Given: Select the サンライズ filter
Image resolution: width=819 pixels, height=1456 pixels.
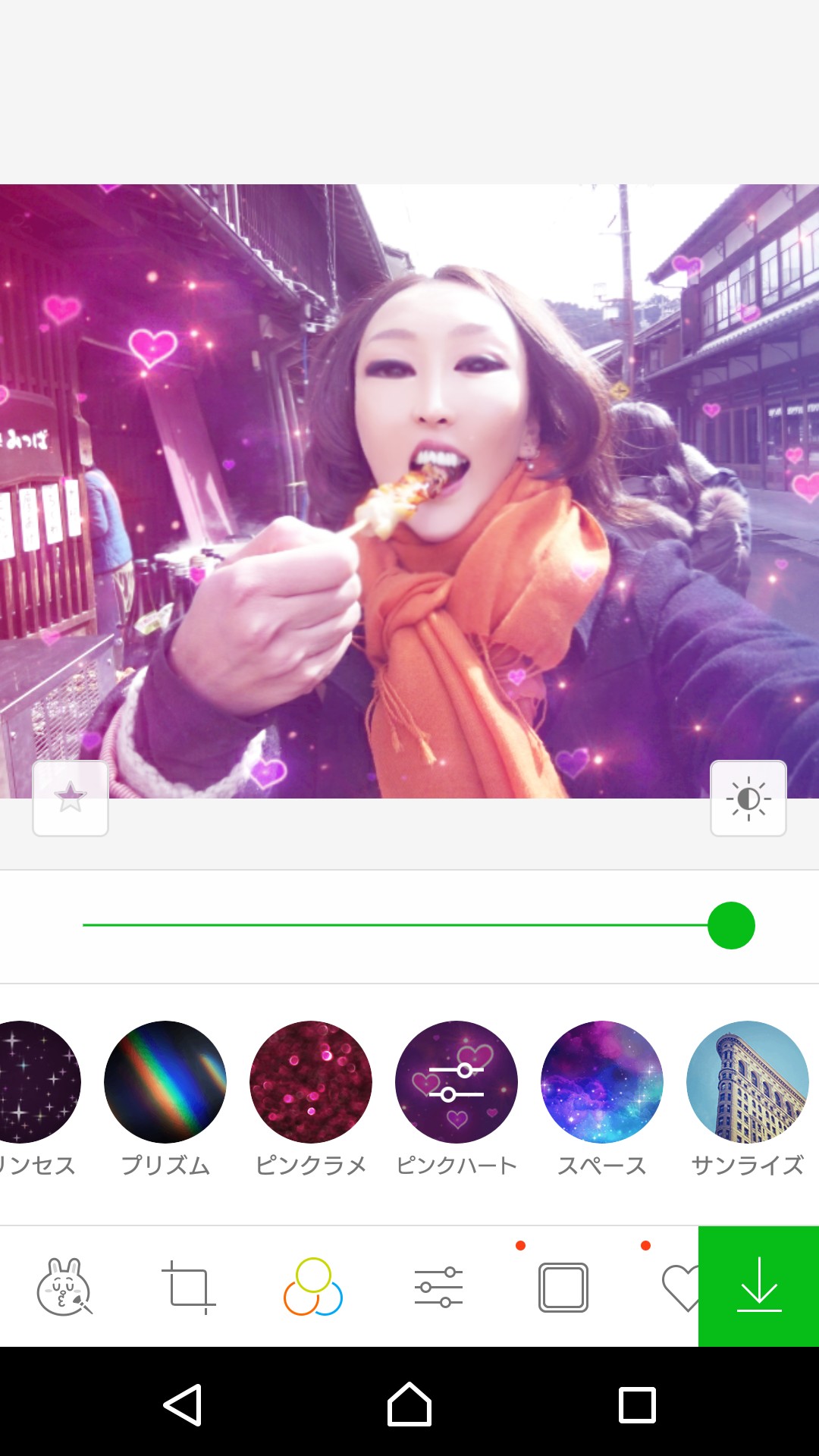Looking at the screenshot, I should [748, 1082].
